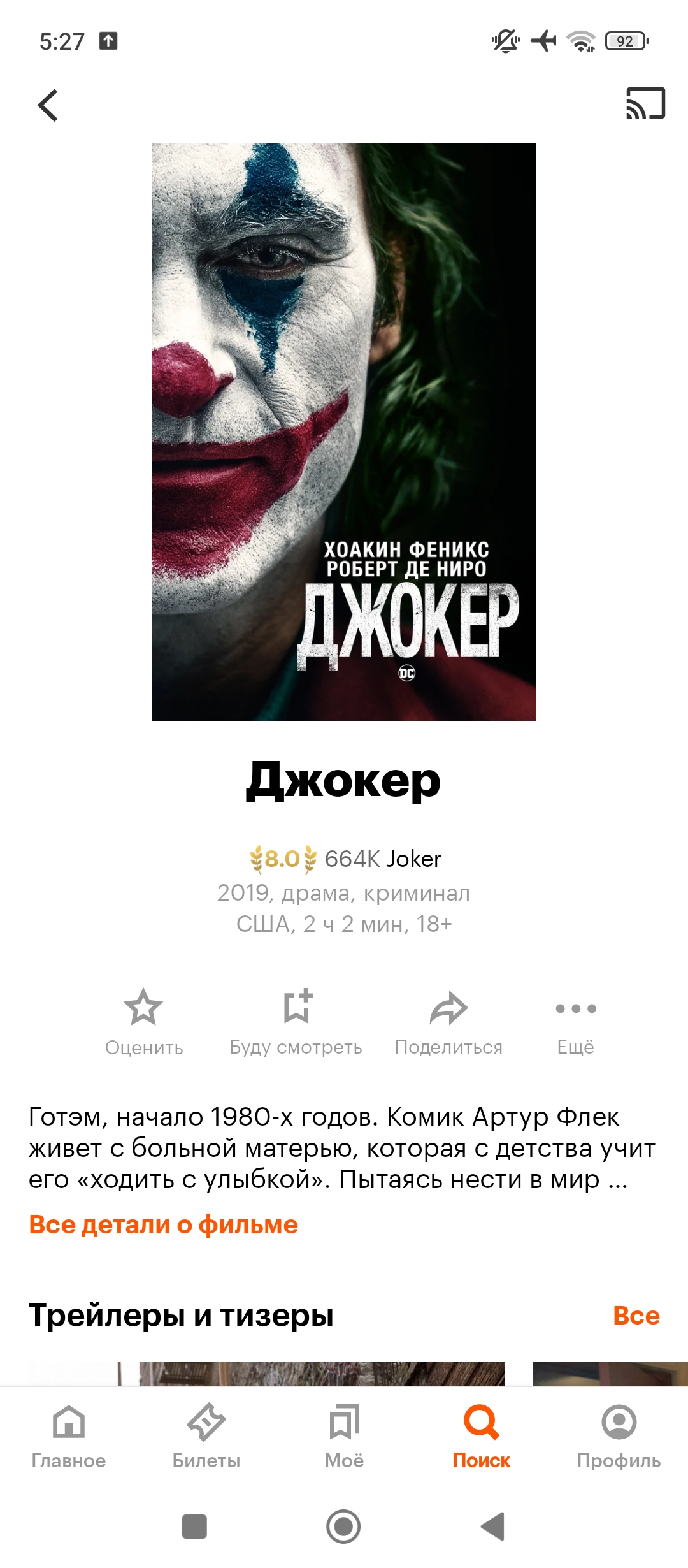Go back using the top-left arrow

point(48,105)
